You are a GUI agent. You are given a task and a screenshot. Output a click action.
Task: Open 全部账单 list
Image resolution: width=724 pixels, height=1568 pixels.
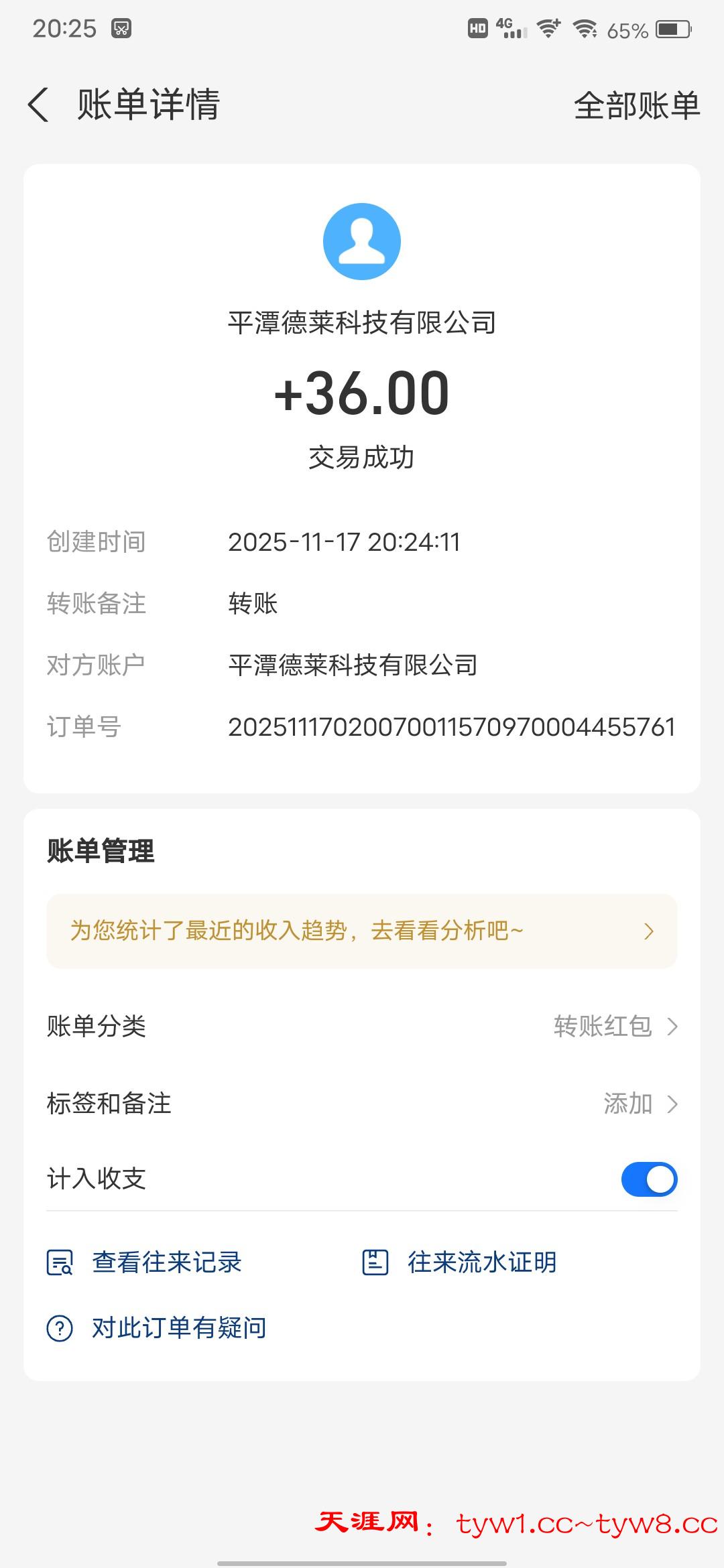pos(636,106)
